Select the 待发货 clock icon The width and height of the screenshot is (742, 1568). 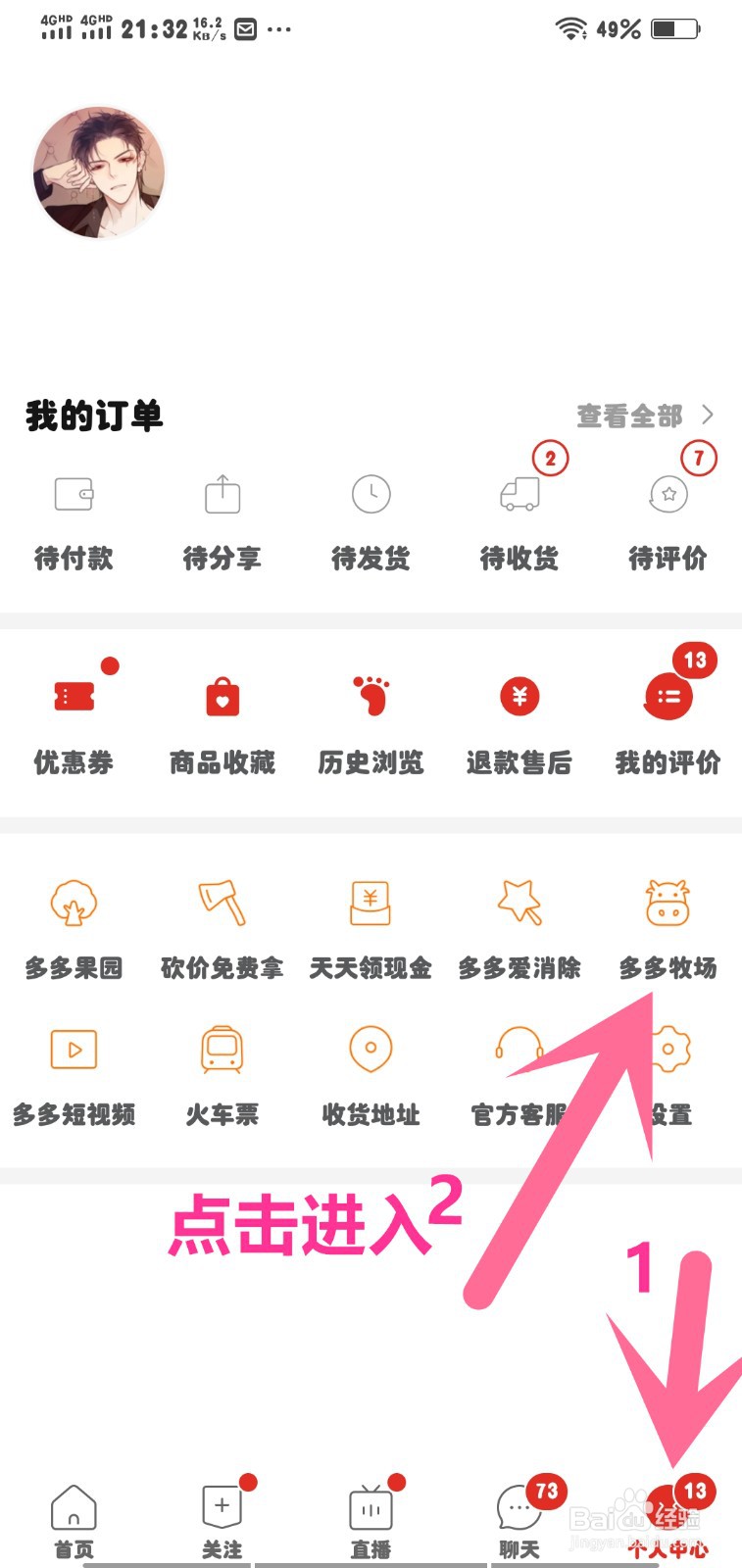pos(371,495)
